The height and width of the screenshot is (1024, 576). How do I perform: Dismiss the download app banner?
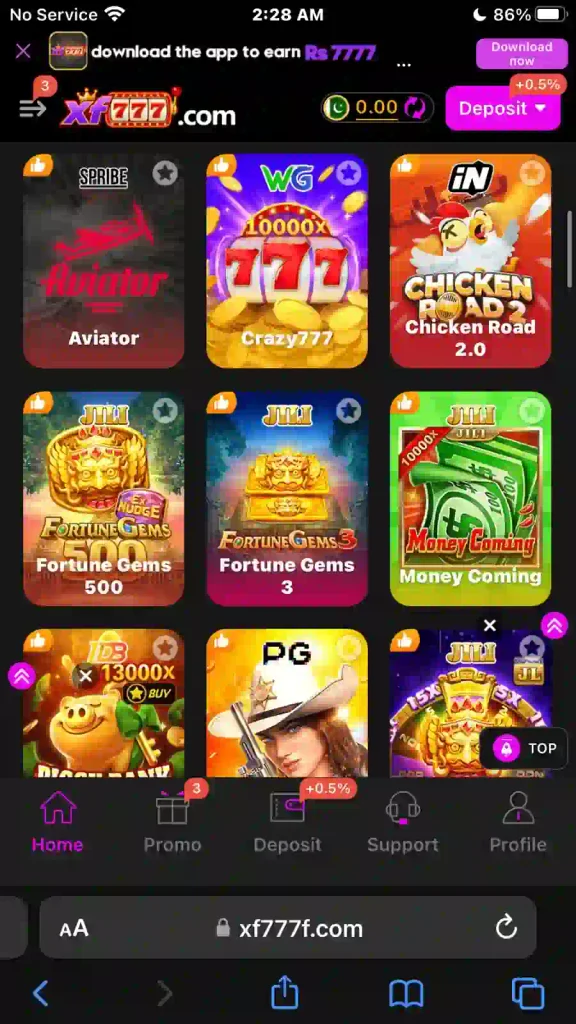[23, 51]
